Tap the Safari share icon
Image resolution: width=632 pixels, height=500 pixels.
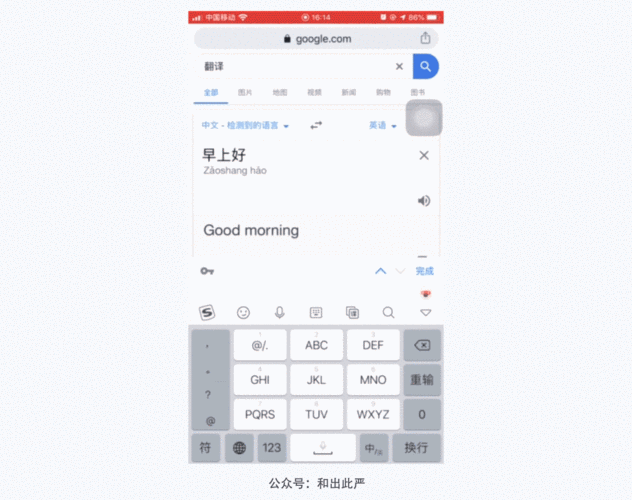tap(426, 38)
